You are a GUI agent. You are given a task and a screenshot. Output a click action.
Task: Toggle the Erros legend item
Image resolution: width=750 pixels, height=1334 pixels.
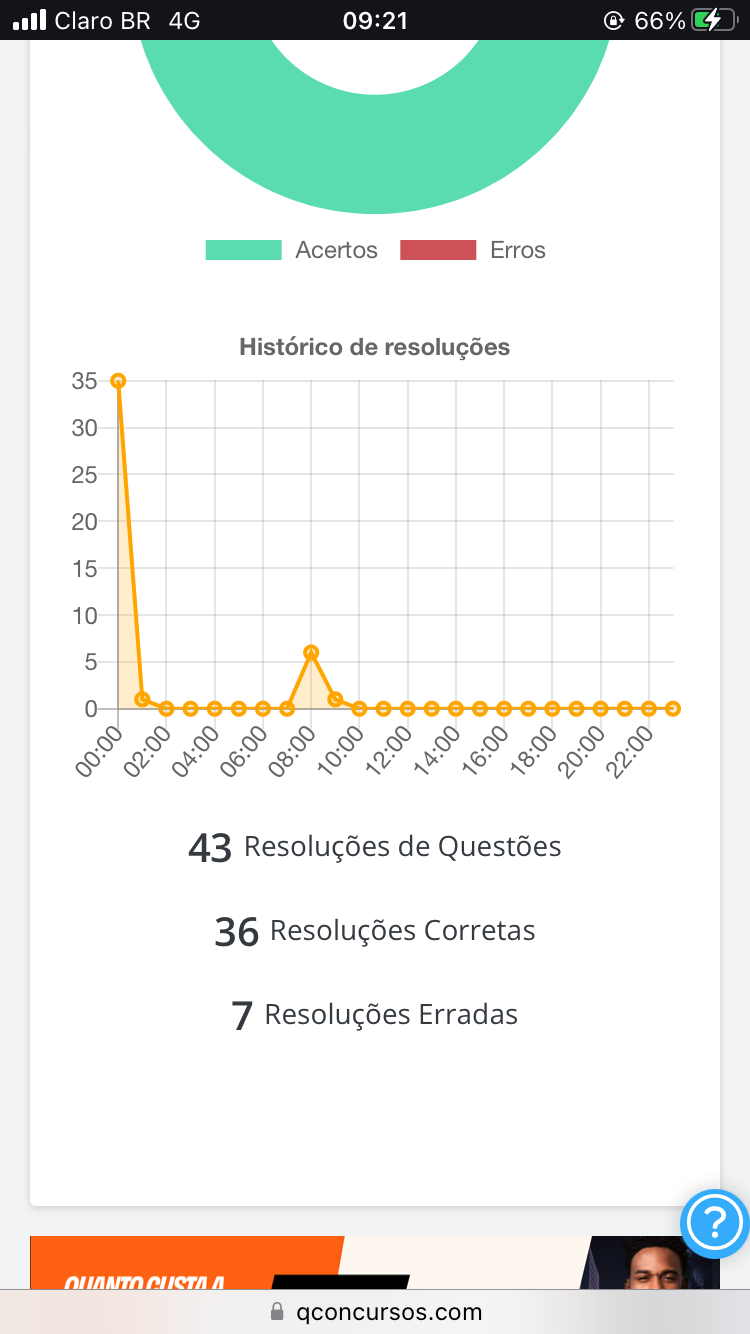473,250
